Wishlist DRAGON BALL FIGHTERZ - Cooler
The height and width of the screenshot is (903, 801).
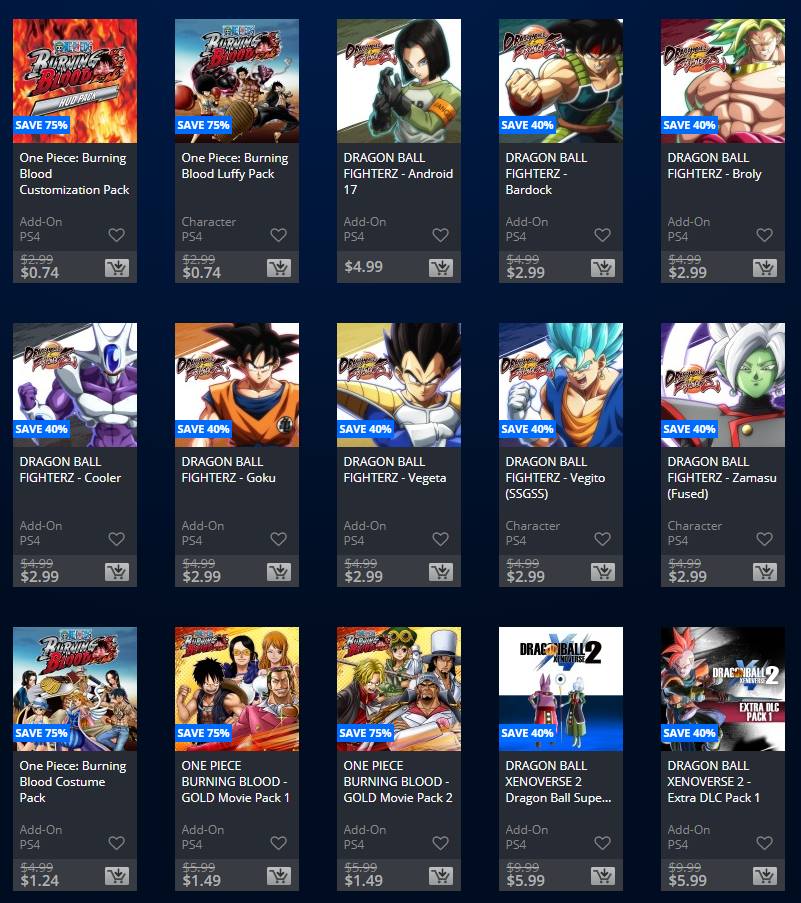(116, 539)
